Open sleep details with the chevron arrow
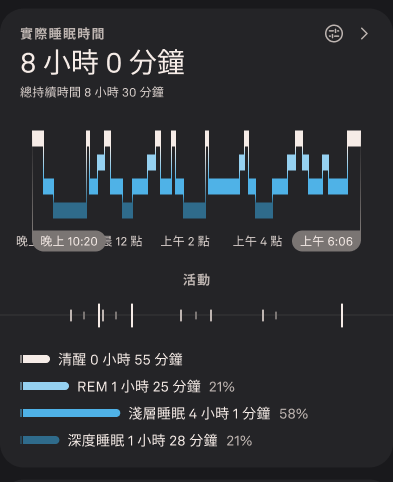 pos(364,34)
